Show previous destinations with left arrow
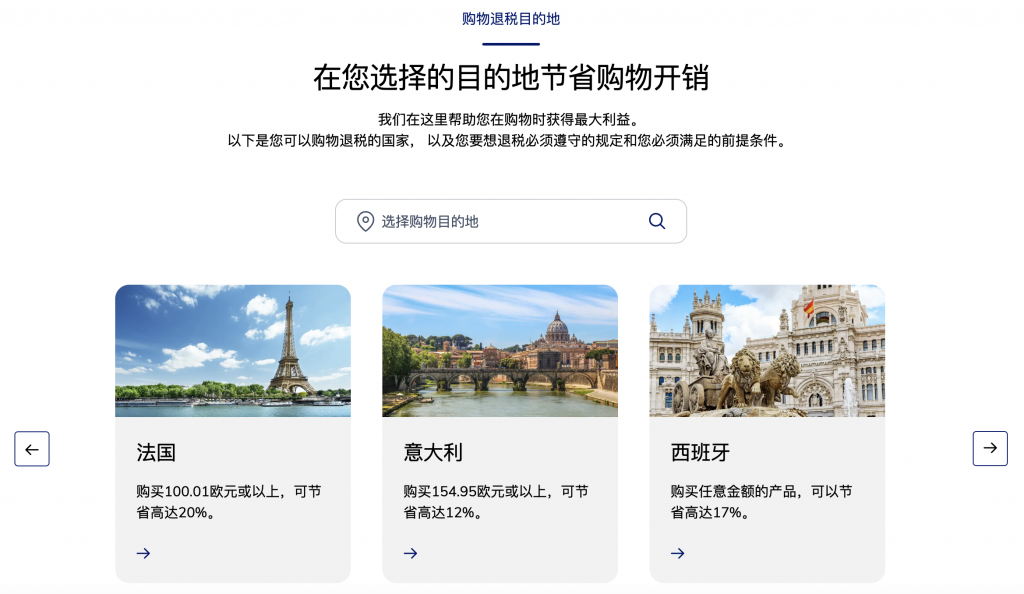This screenshot has width=1024, height=594. [32, 449]
